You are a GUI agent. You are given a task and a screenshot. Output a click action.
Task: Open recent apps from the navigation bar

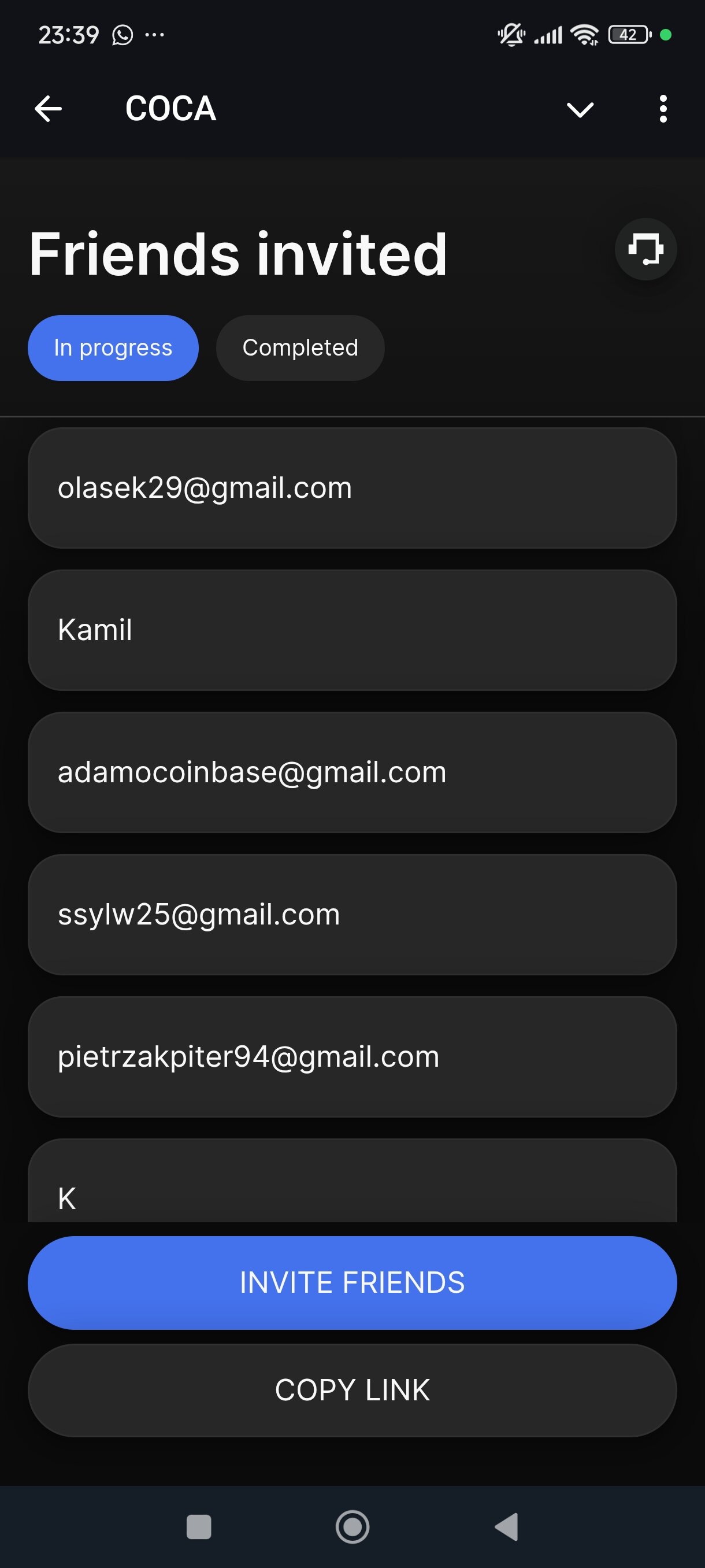tap(198, 1526)
